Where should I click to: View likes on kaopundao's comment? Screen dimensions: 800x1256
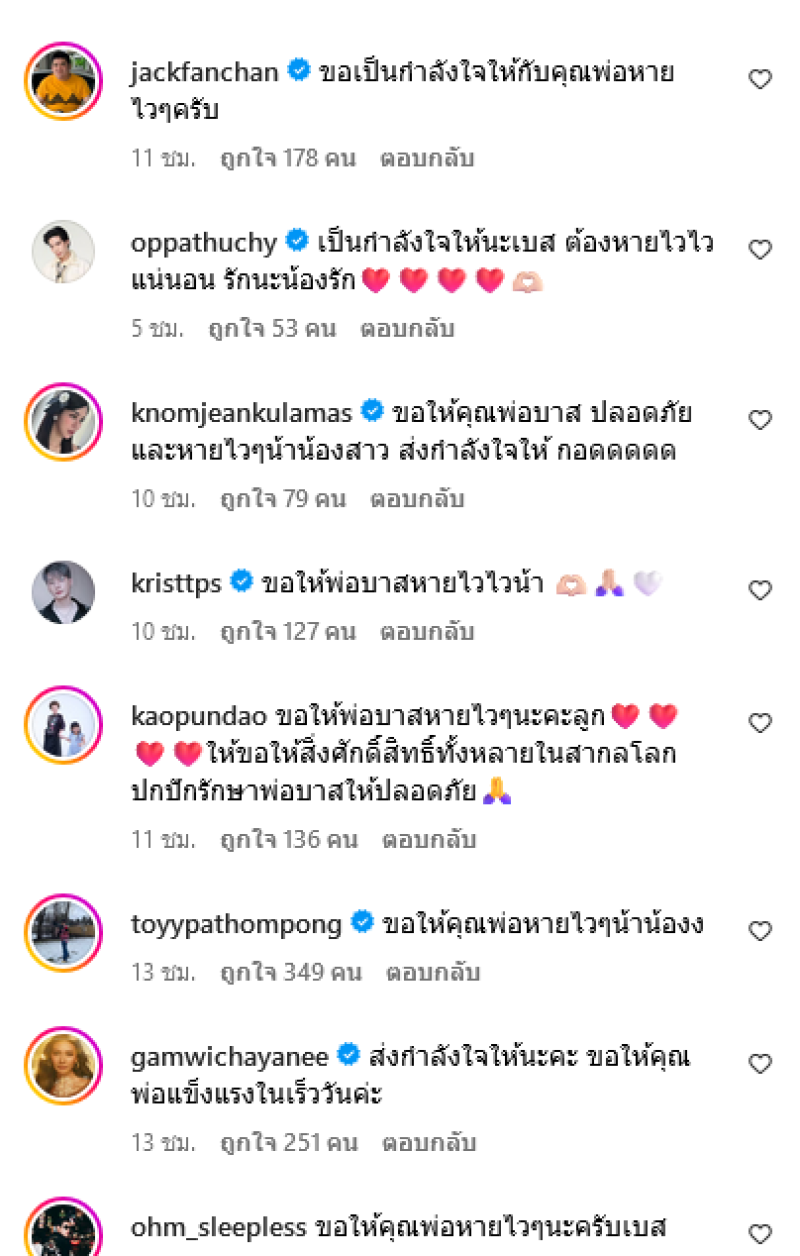point(289,840)
